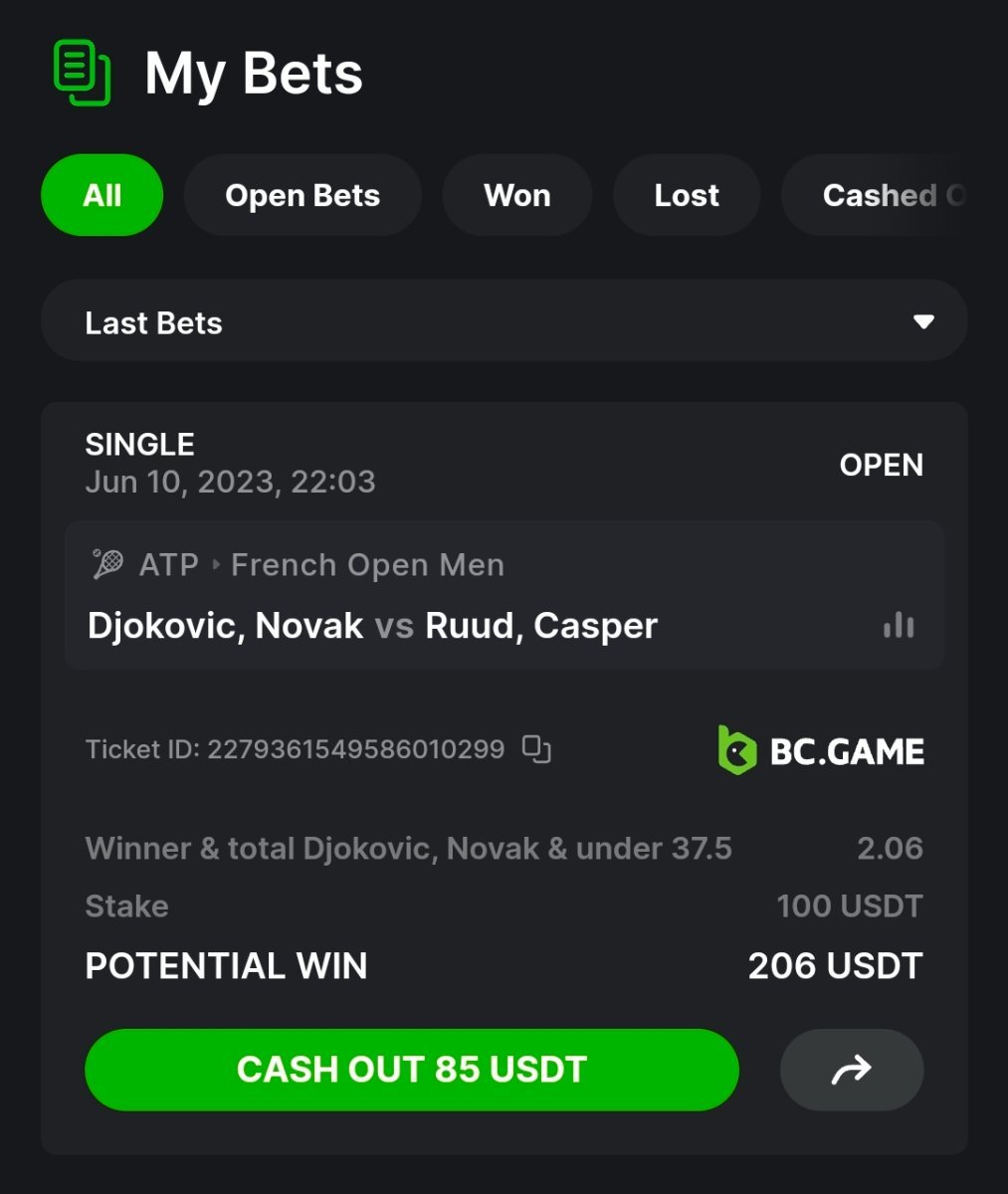Show only Won bets
This screenshot has height=1194, width=1008.
click(516, 195)
